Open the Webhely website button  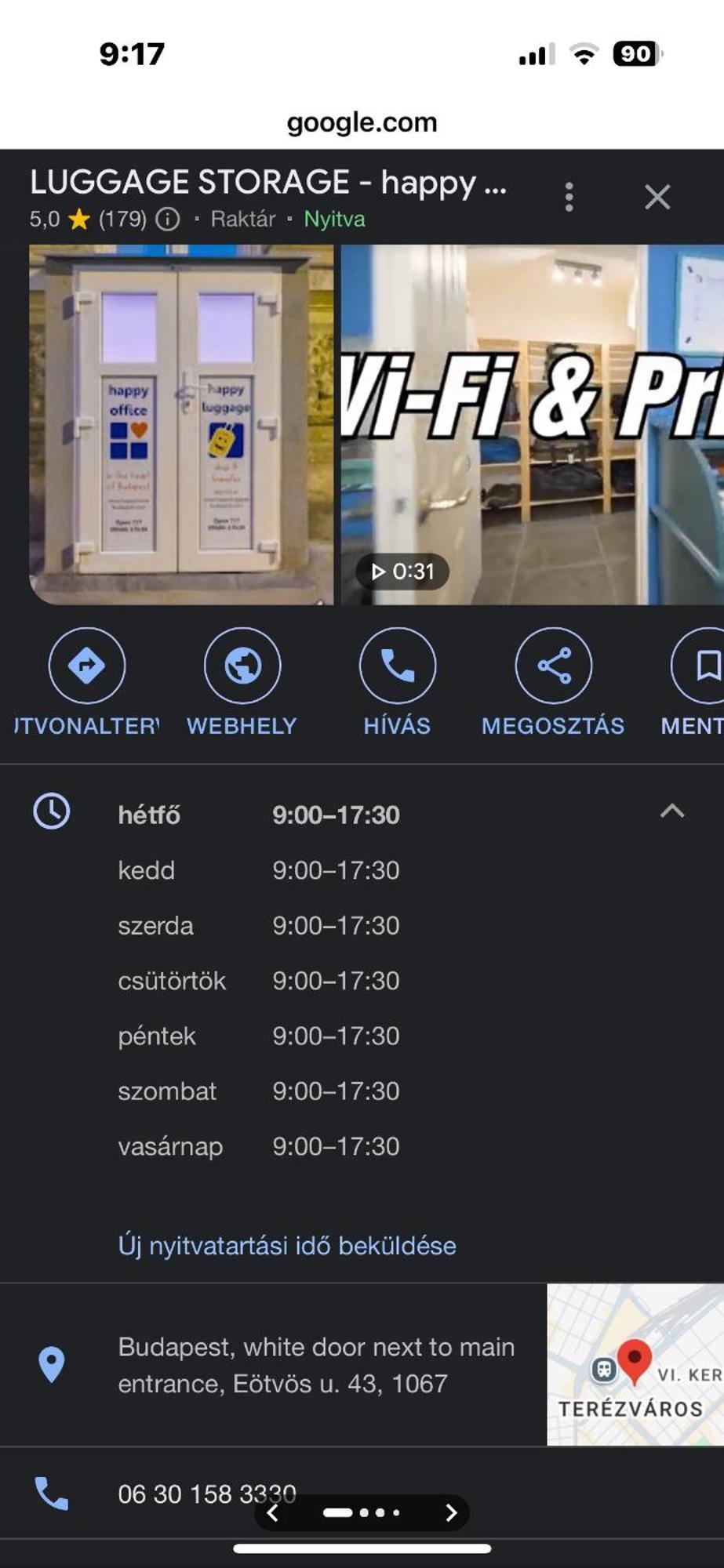click(x=242, y=666)
